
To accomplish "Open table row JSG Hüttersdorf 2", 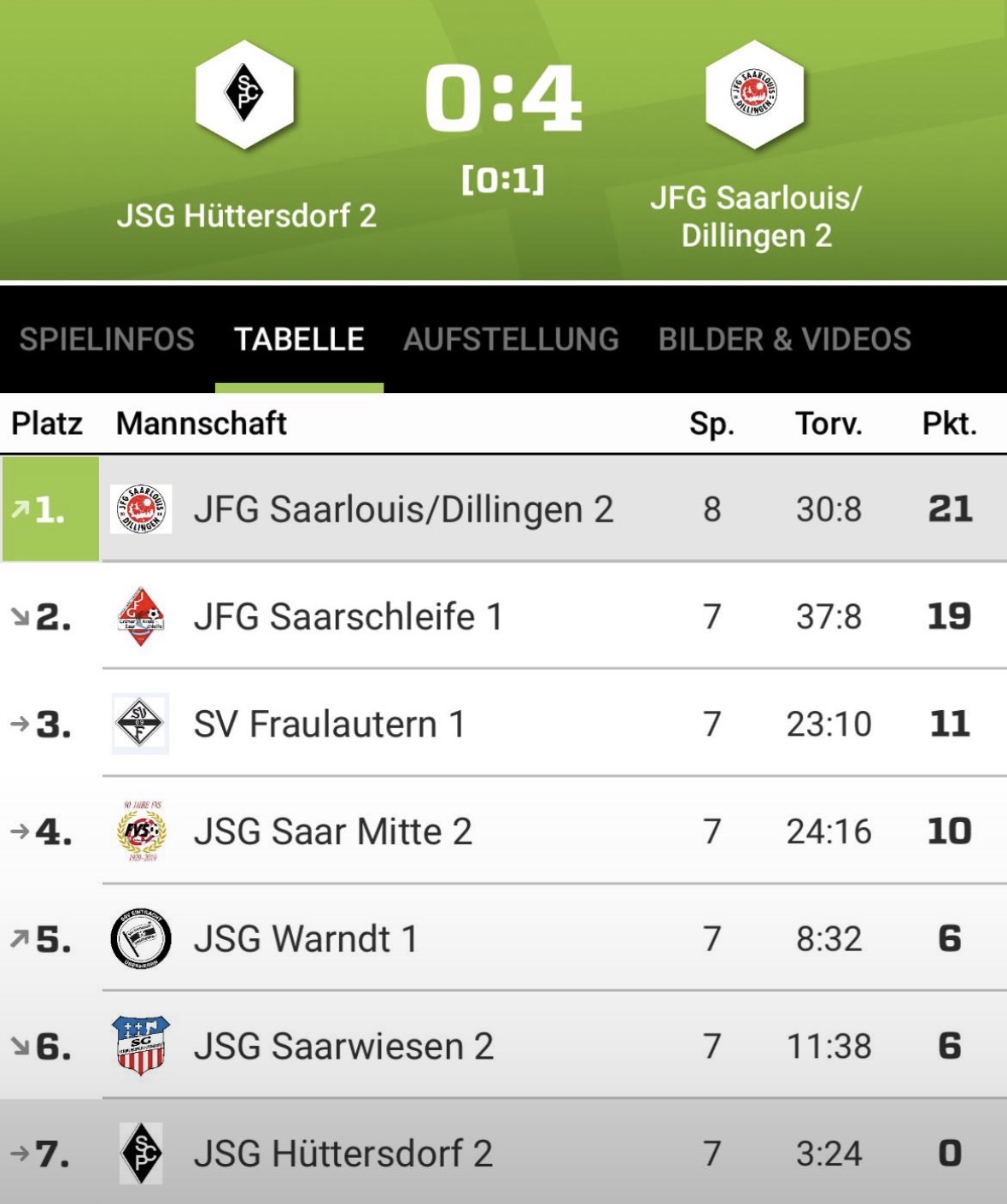I will (343, 1154).
